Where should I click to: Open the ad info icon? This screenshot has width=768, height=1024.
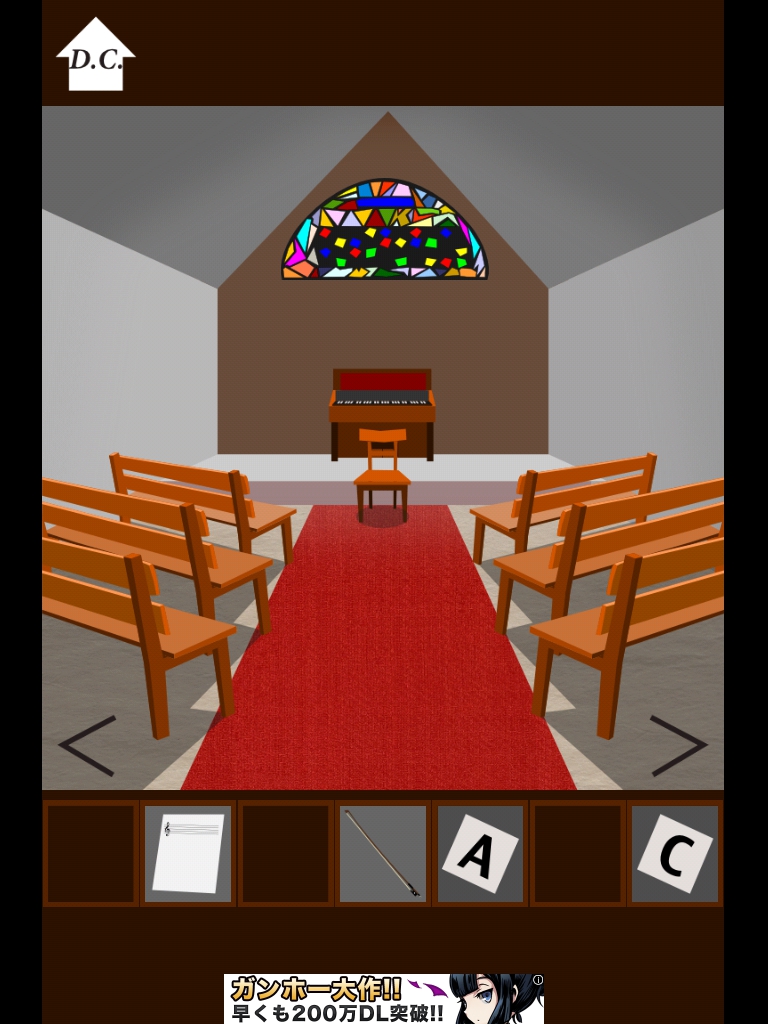pyautogui.click(x=538, y=980)
